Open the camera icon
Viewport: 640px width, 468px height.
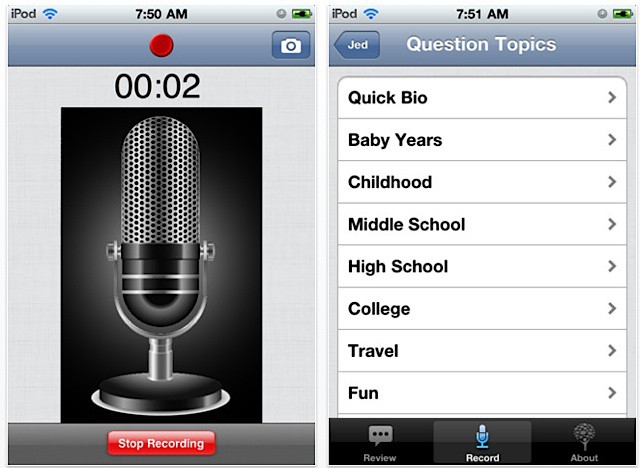click(291, 46)
